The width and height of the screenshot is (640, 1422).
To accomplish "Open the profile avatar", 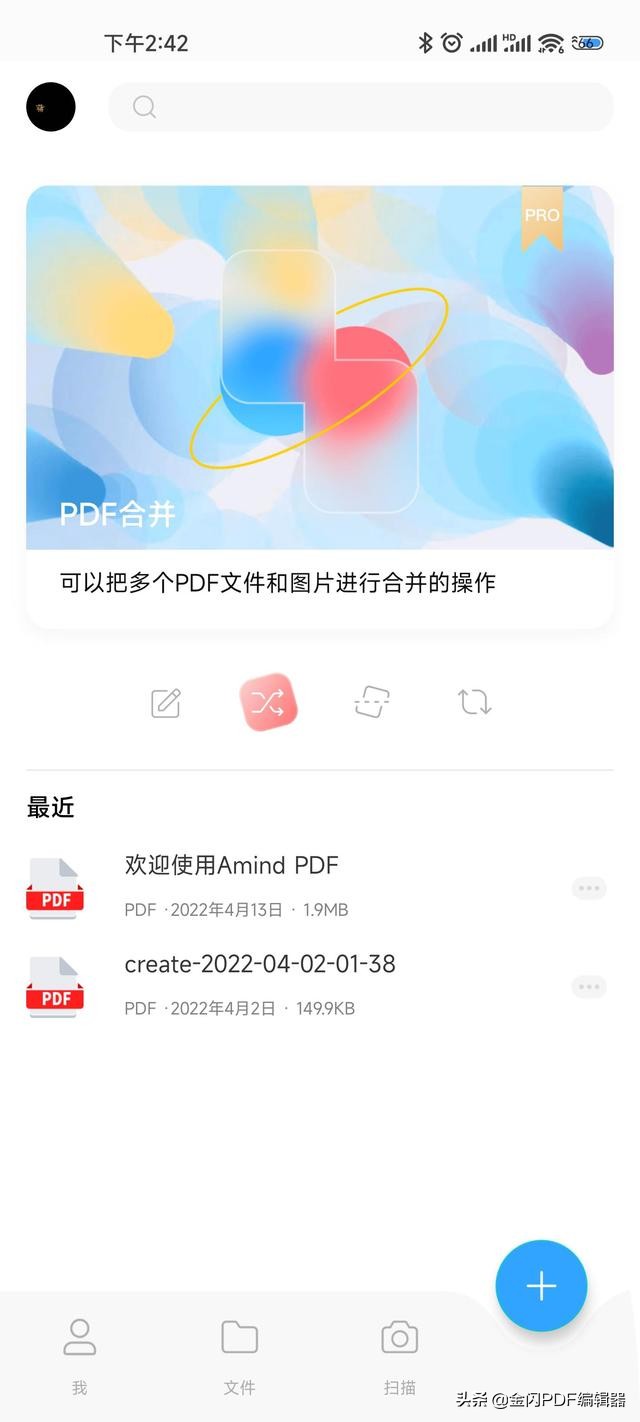I will 51,107.
